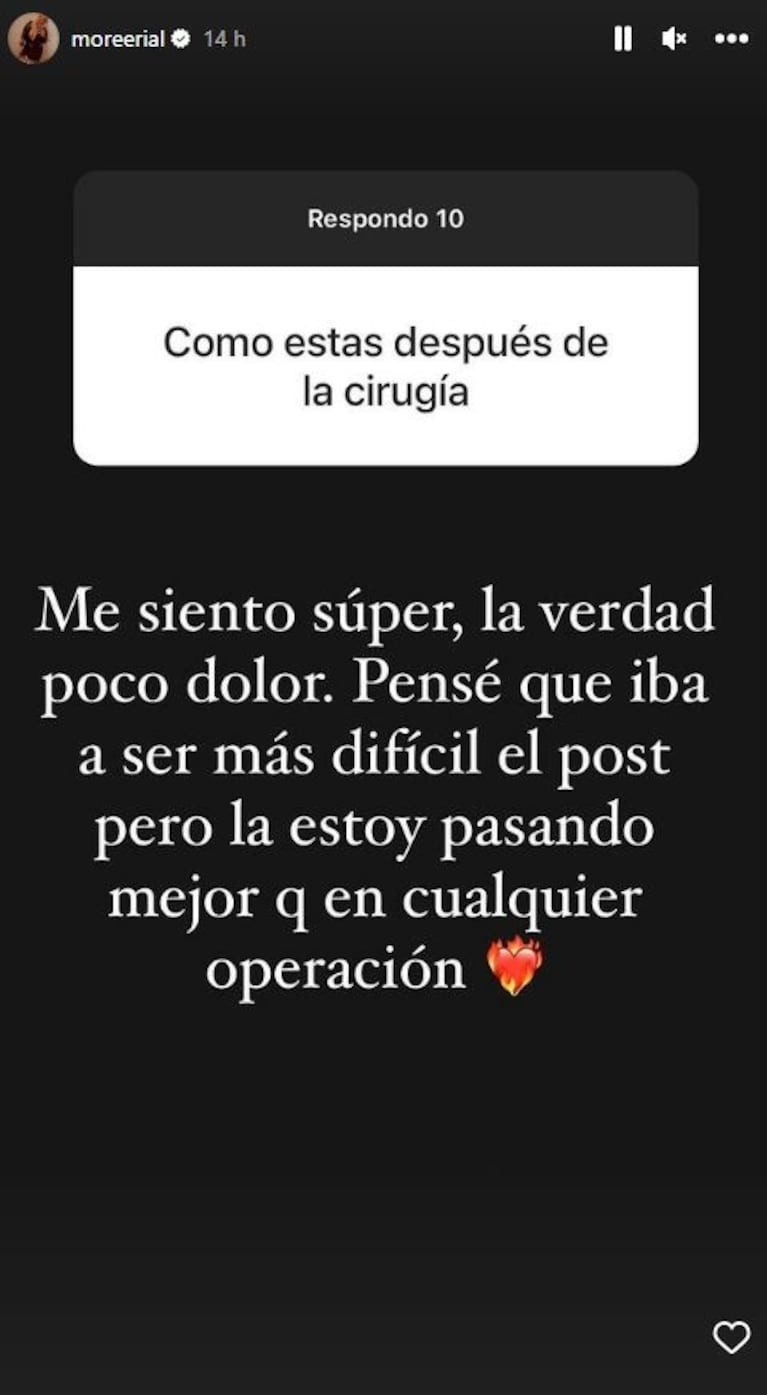This screenshot has width=767, height=1395.
Task: Unmute the story audio
Action: 674,39
